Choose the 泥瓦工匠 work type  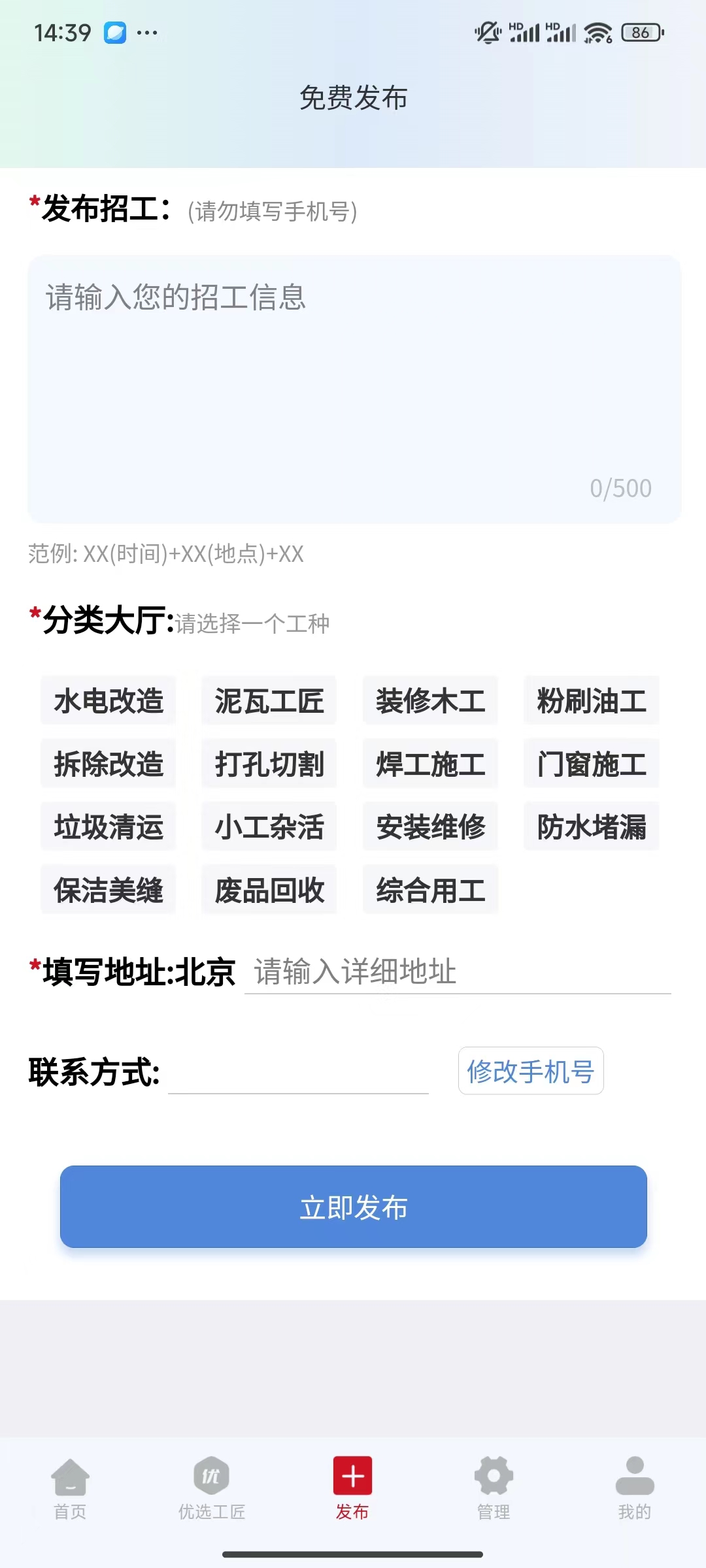coord(269,701)
